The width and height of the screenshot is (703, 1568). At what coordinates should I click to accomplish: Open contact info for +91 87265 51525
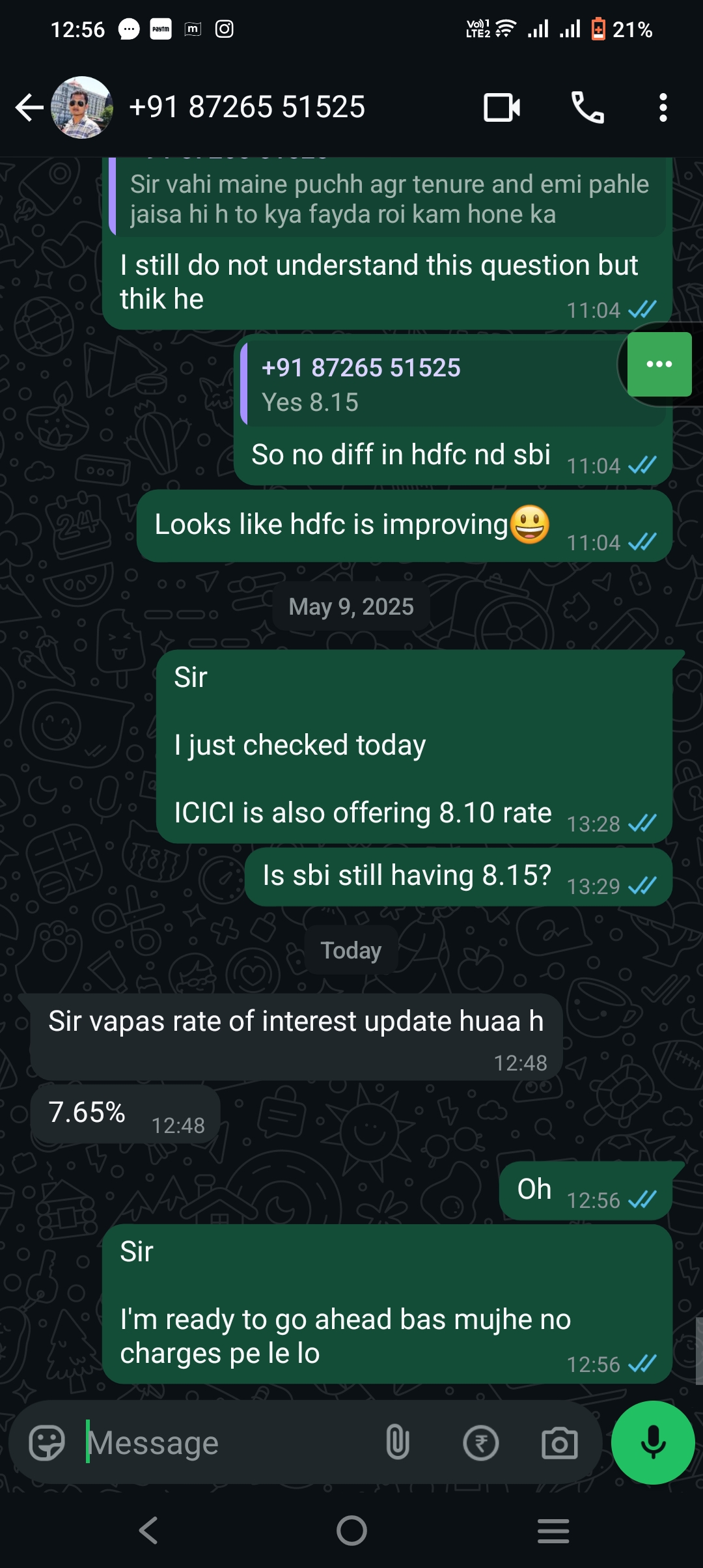[247, 107]
